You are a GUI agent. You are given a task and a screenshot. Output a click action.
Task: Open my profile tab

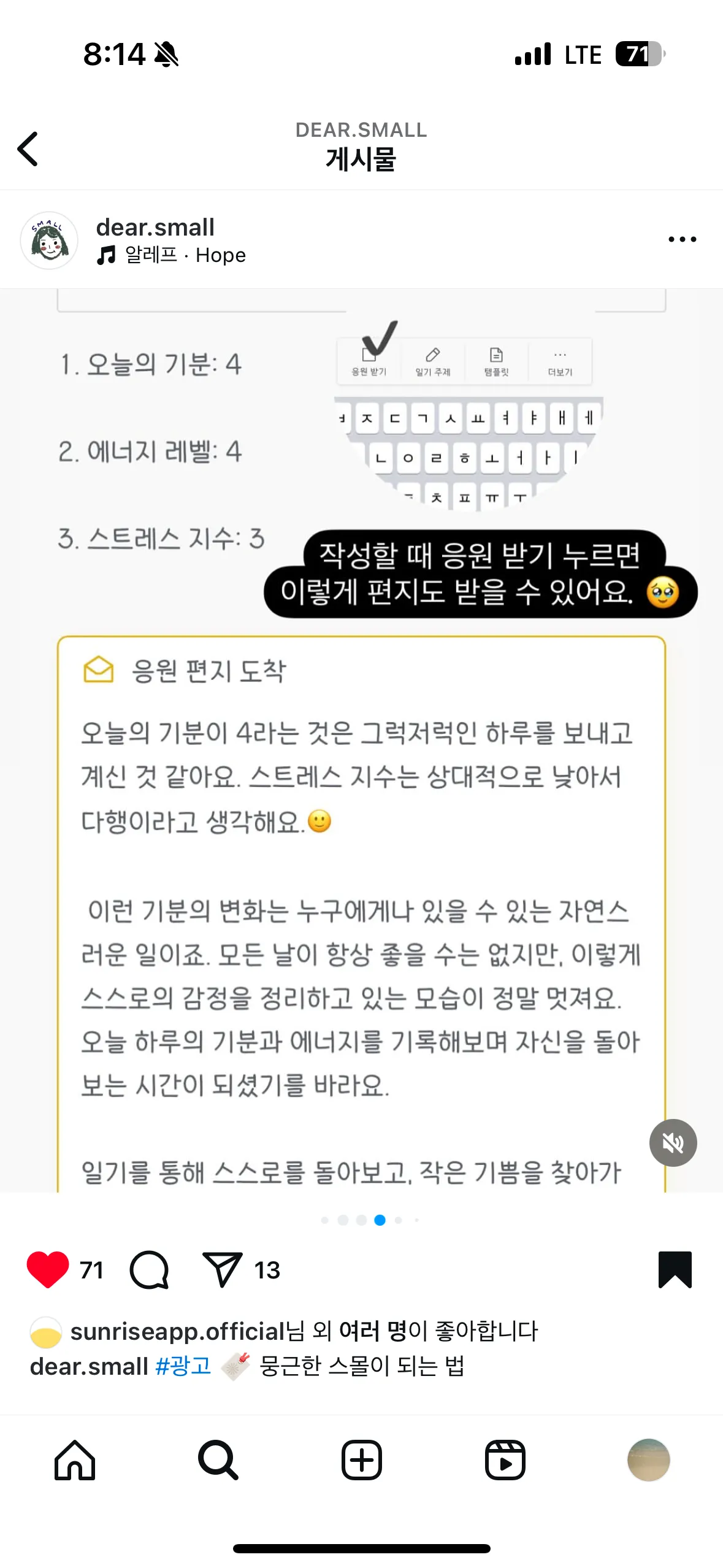point(648,1460)
